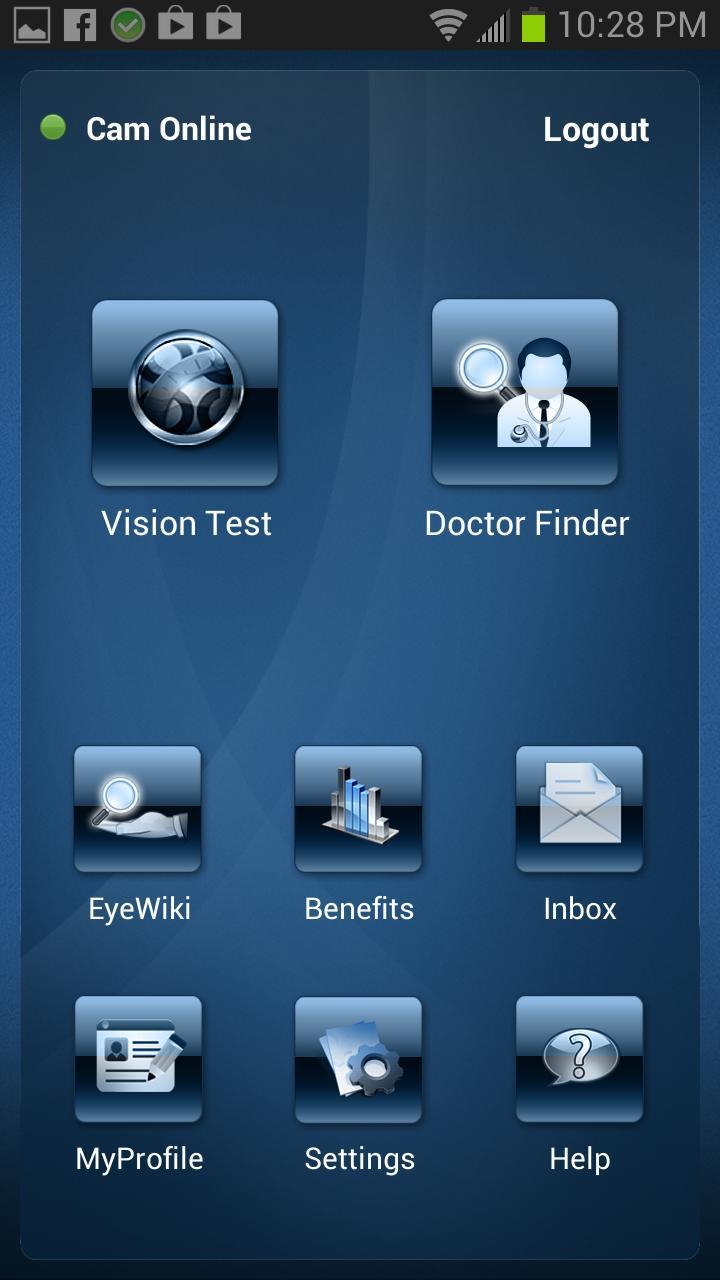Open the Help question-mark icon
Viewport: 720px width, 1280px height.
pyautogui.click(x=579, y=1059)
